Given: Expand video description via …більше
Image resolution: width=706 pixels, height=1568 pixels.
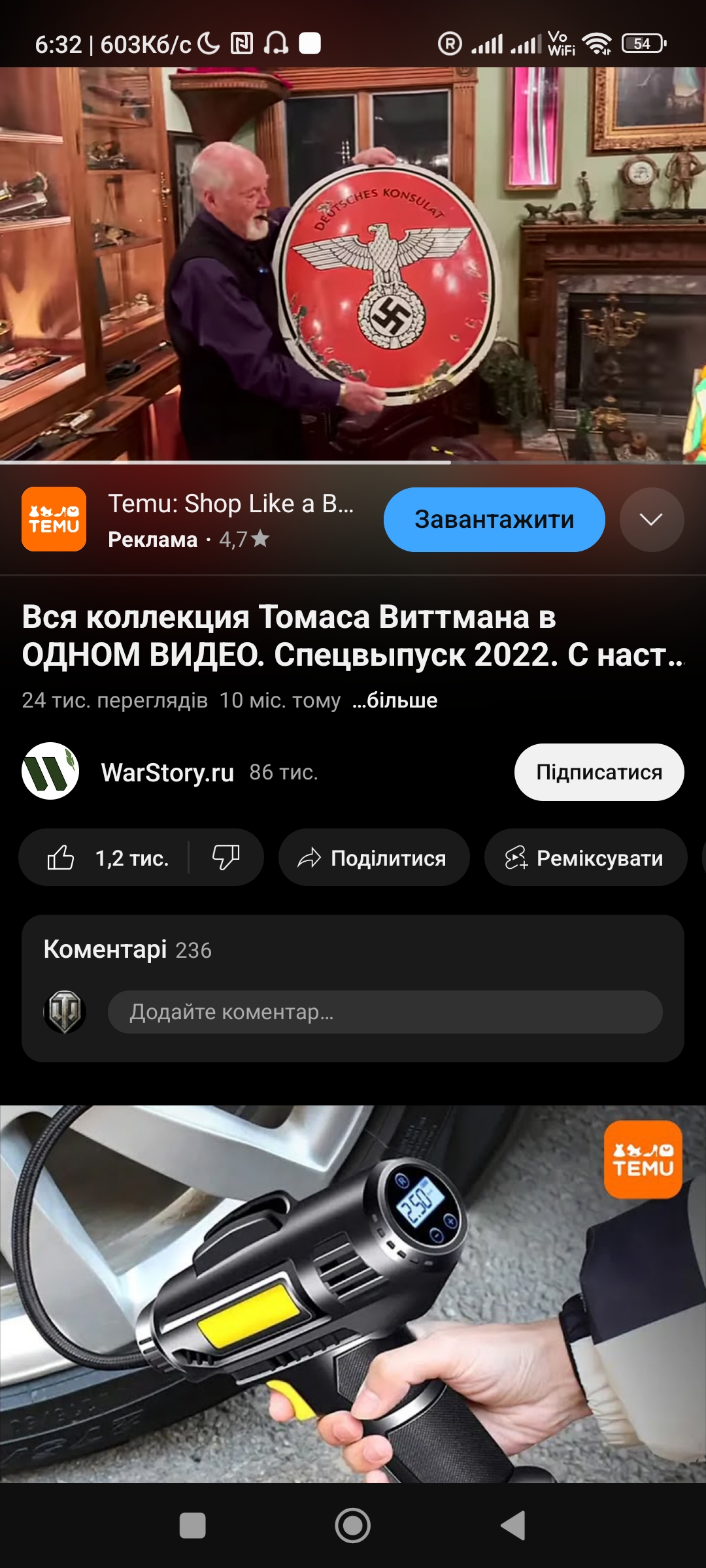Looking at the screenshot, I should (395, 700).
